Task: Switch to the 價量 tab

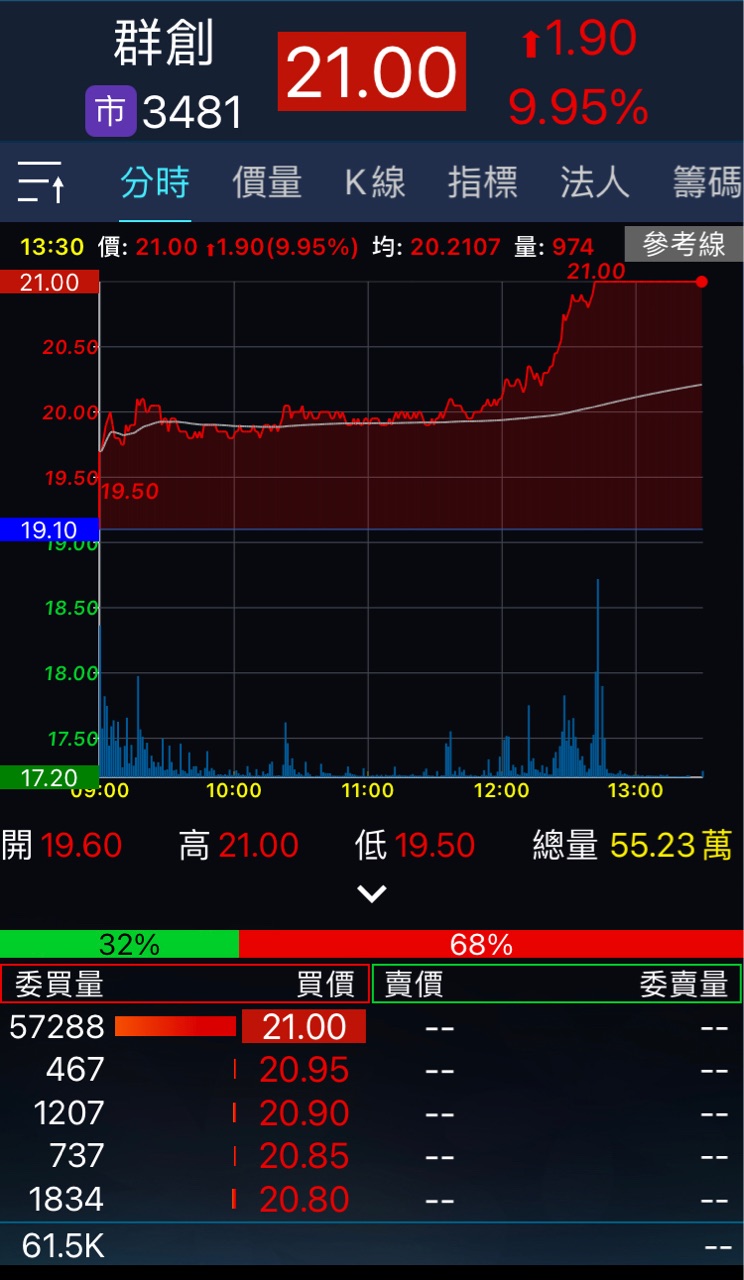Action: pyautogui.click(x=267, y=182)
